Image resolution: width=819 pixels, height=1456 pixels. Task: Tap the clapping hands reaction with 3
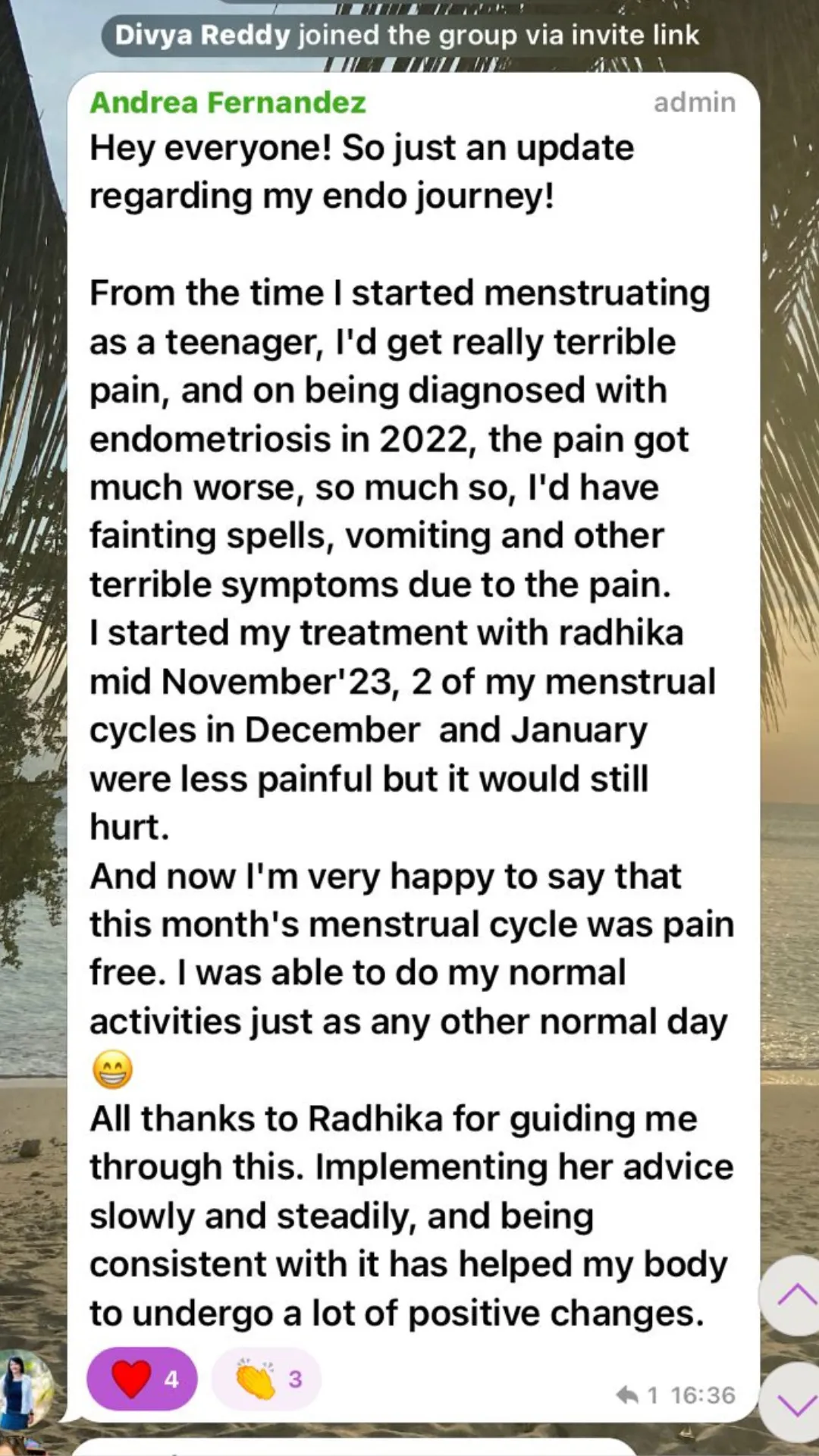(x=266, y=1379)
